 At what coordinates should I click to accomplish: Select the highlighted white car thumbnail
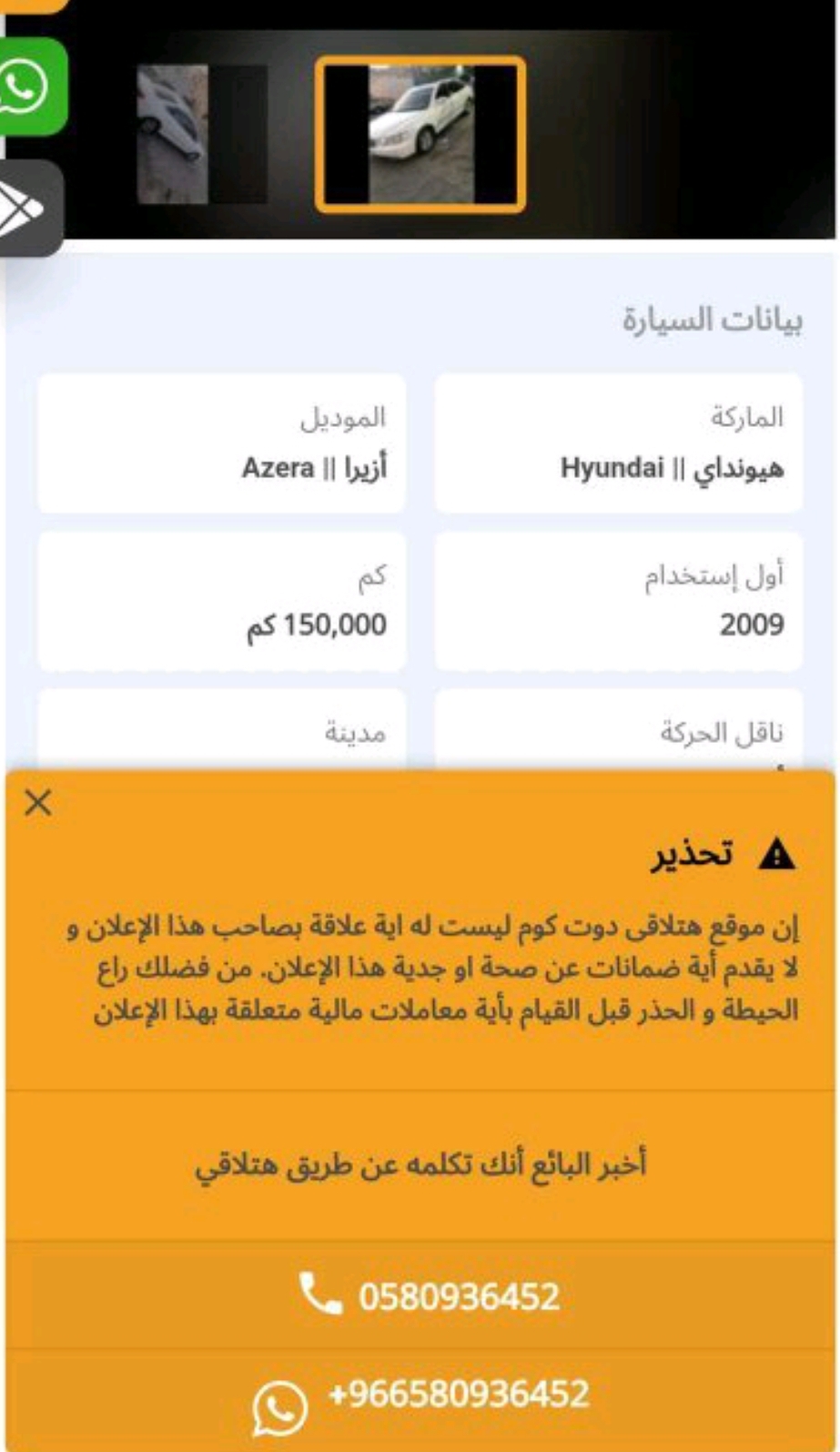pos(420,134)
